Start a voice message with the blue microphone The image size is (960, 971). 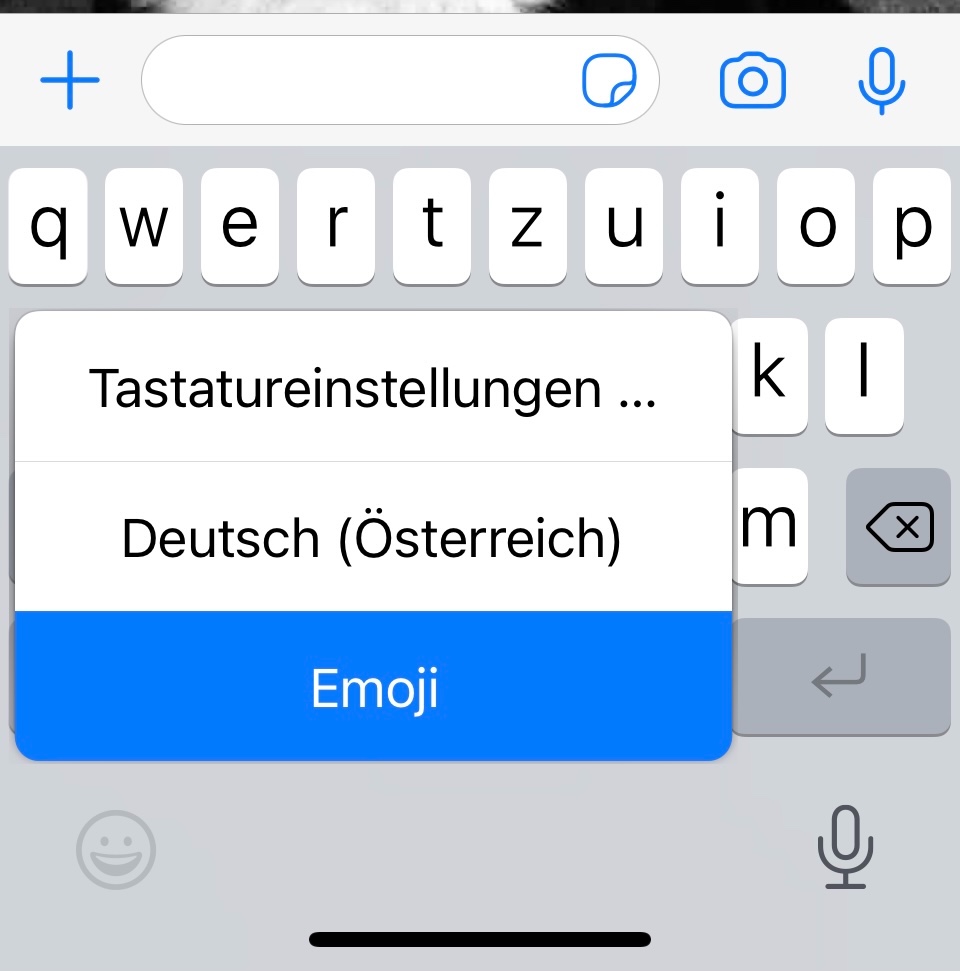click(x=881, y=81)
